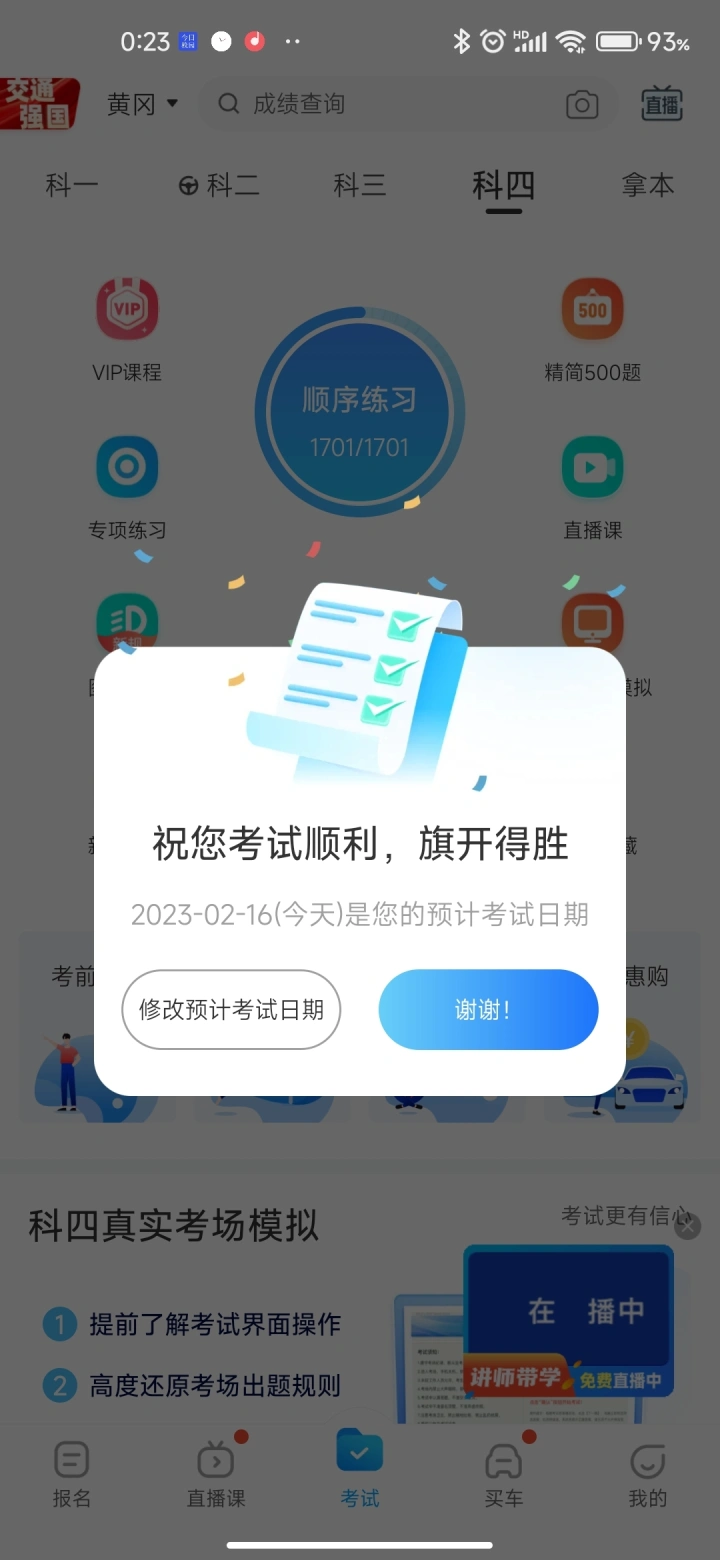Viewport: 720px width, 1560px height.
Task: Open the 黄冈 city dropdown
Action: coord(143,104)
